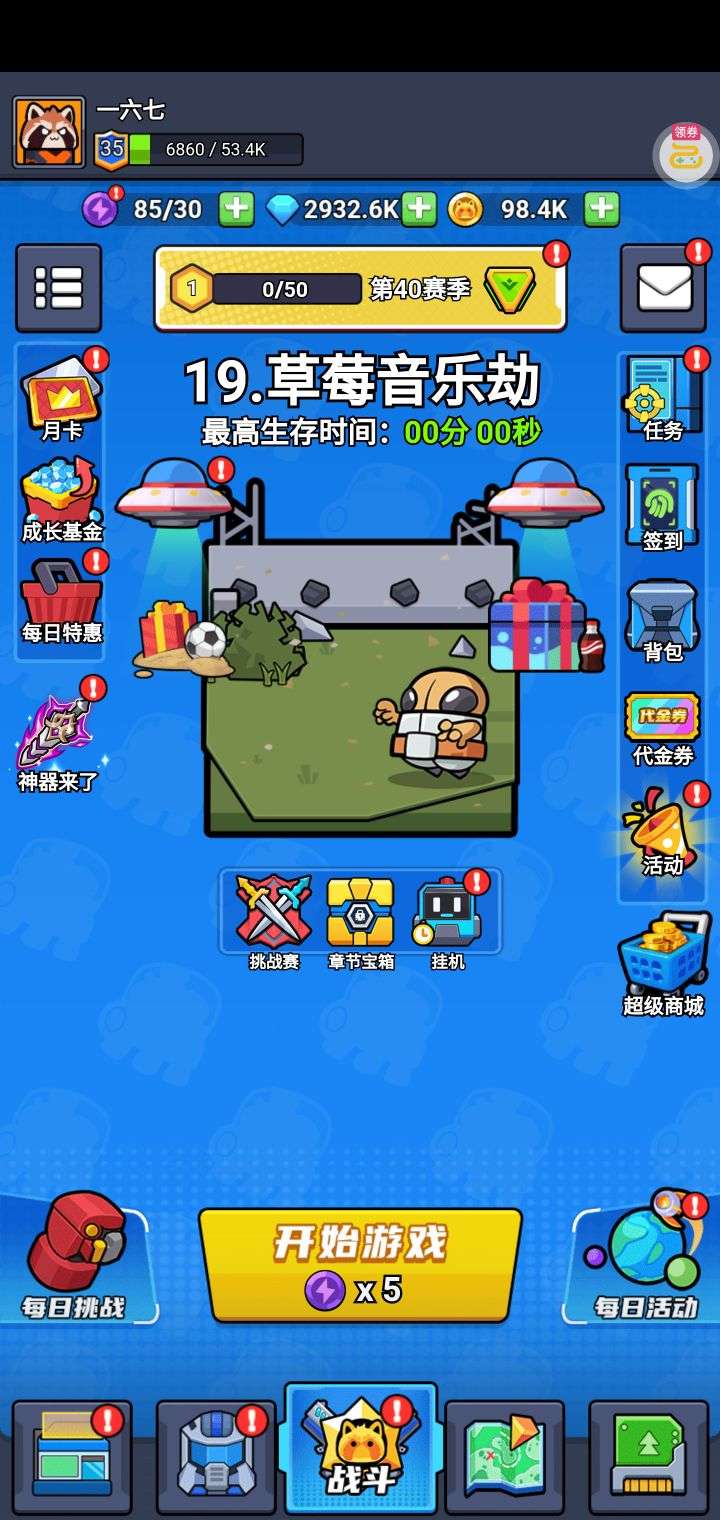Open 代金券 vouchers
This screenshot has width=720, height=1520.
(663, 730)
